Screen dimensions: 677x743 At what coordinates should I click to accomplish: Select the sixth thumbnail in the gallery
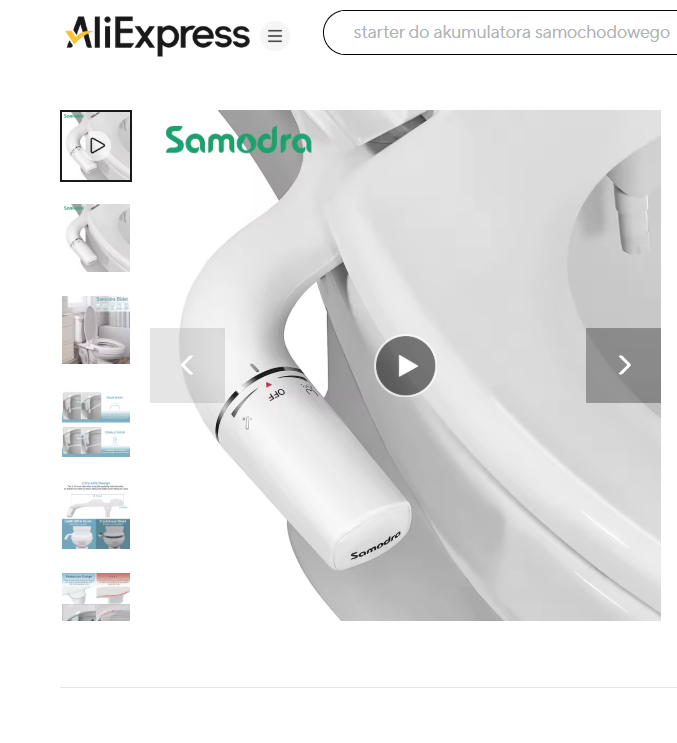point(96,597)
